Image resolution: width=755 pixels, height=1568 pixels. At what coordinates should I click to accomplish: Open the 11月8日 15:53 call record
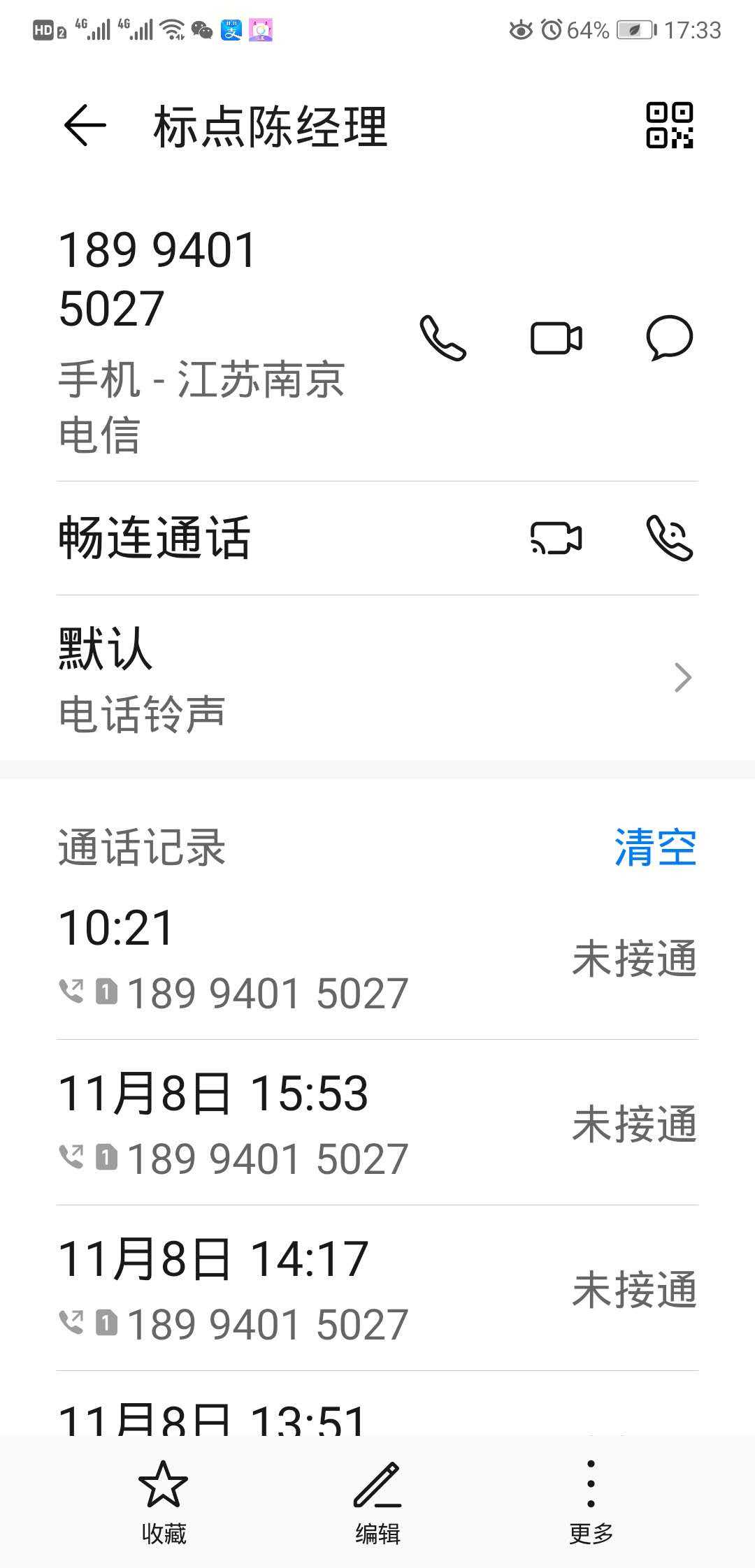(x=280, y=1124)
